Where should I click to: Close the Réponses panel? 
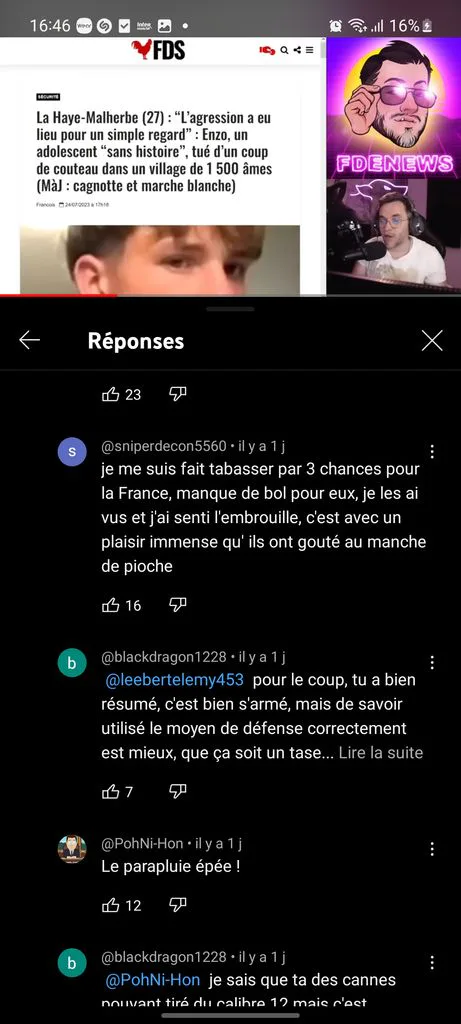pos(432,340)
